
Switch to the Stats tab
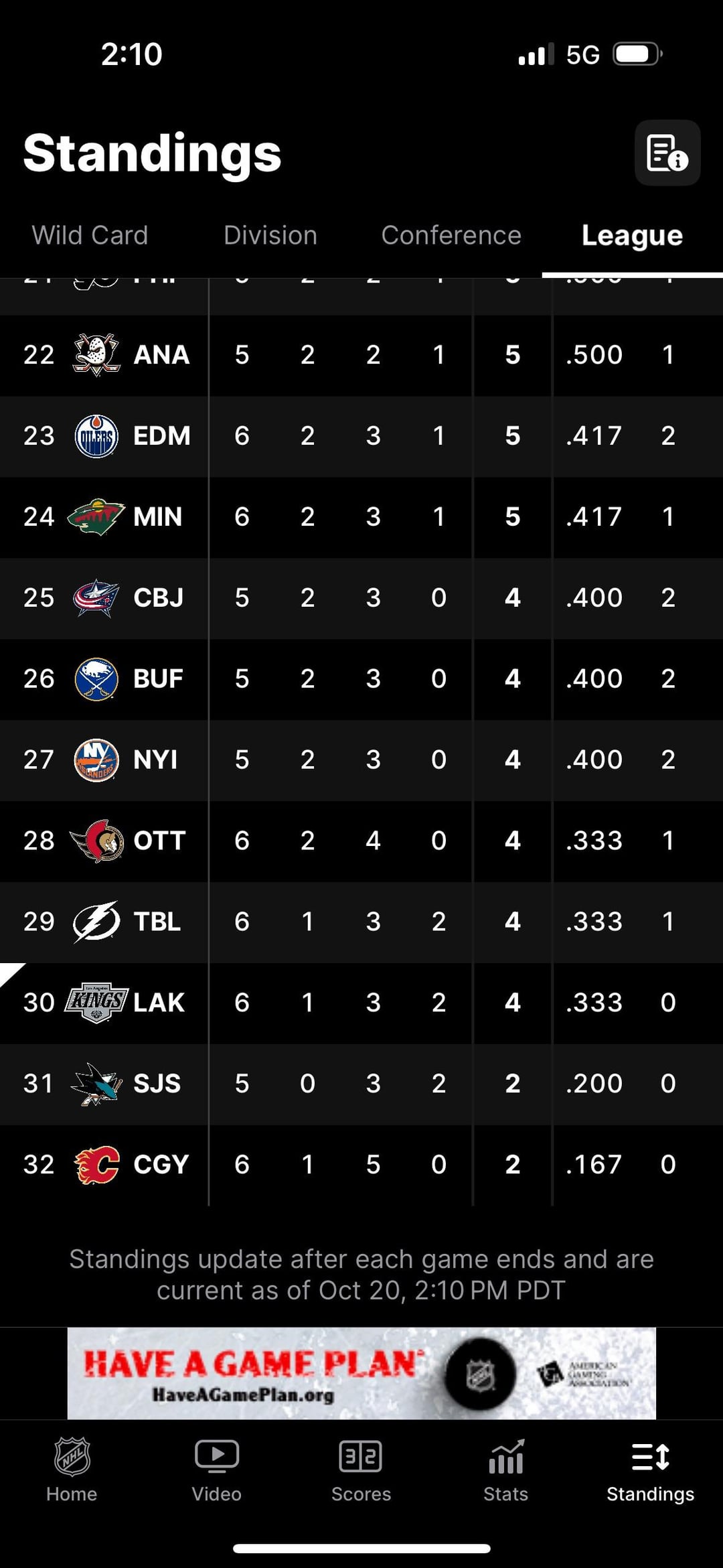[x=505, y=1470]
